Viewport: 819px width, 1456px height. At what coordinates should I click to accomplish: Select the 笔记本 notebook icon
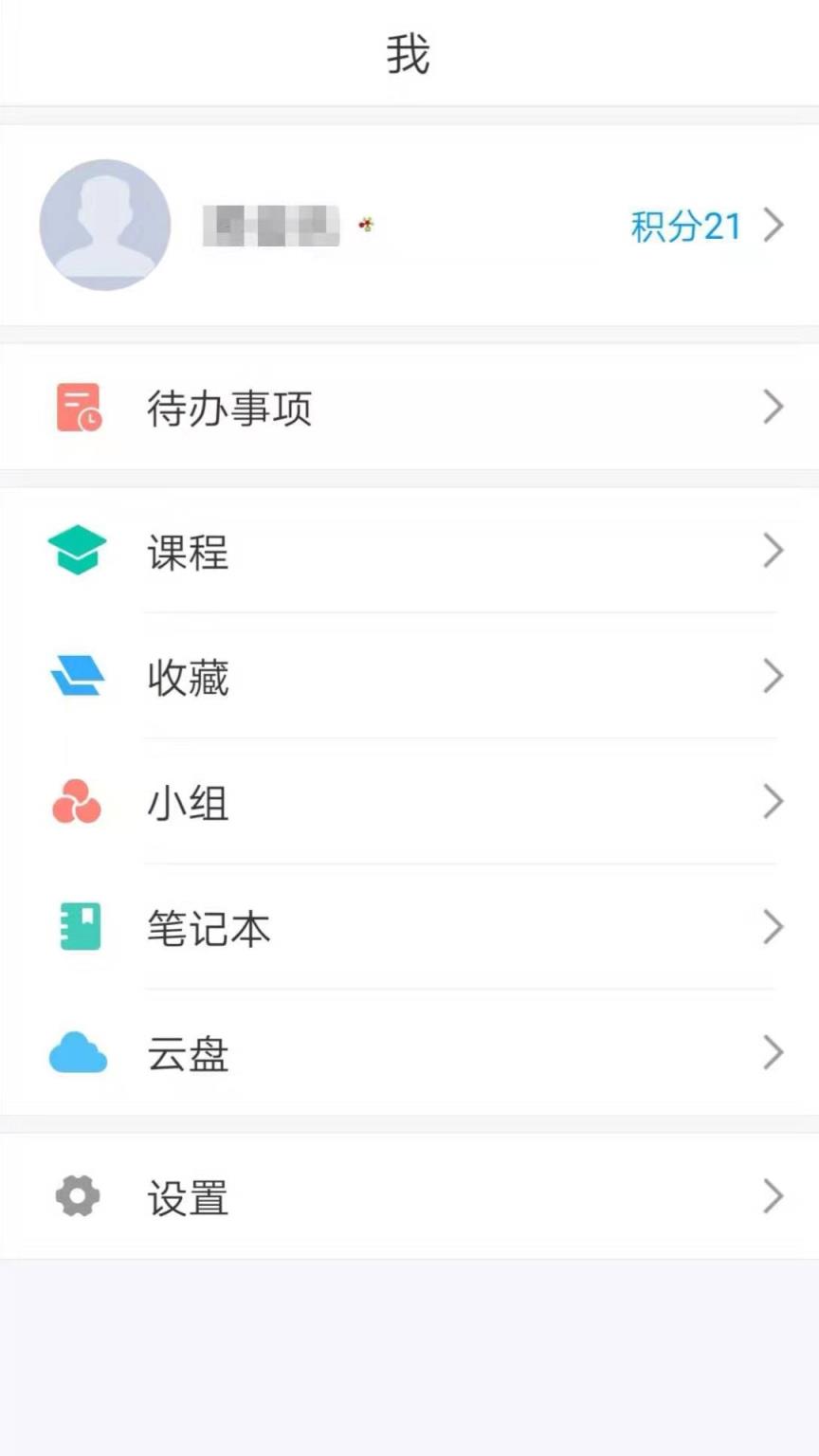78,928
